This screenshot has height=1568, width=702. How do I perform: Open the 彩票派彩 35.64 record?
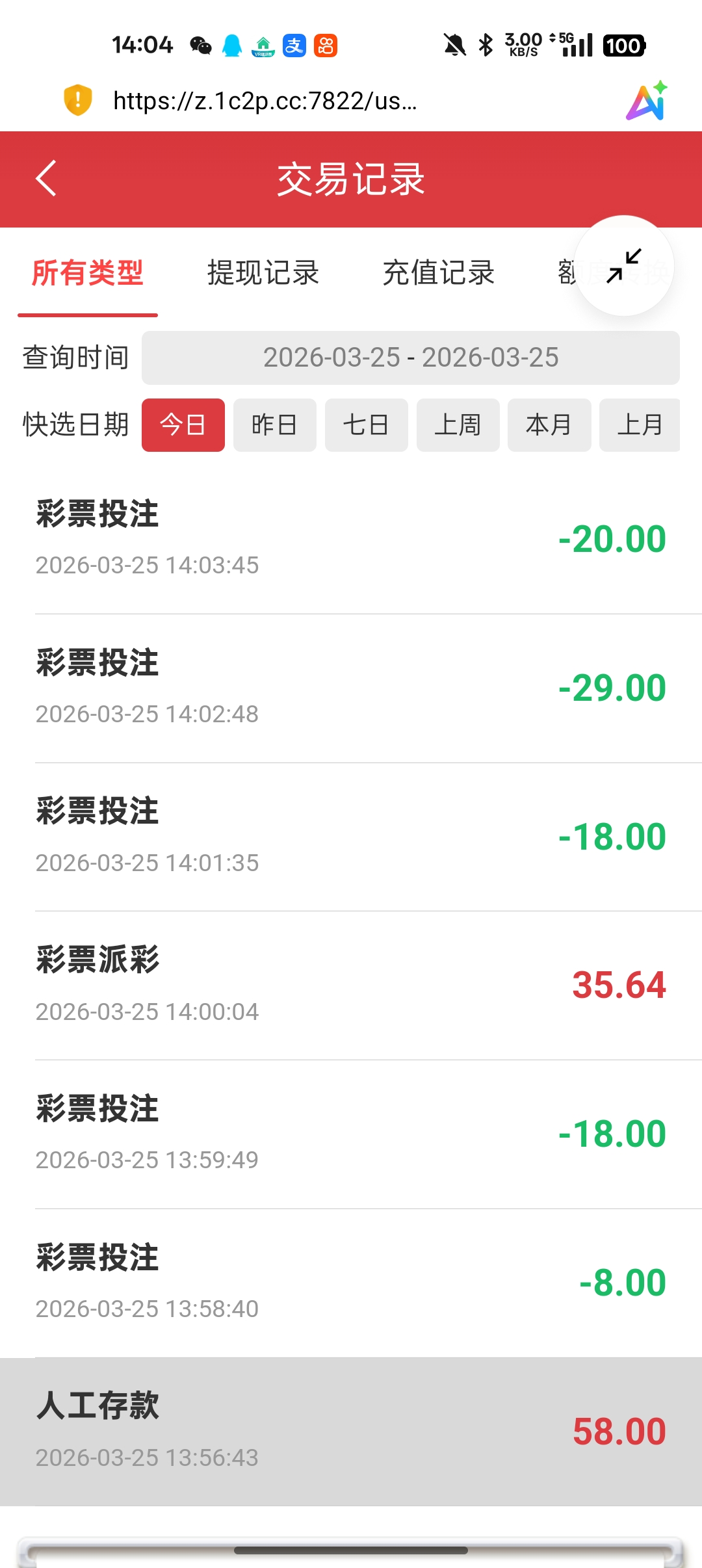point(351,985)
